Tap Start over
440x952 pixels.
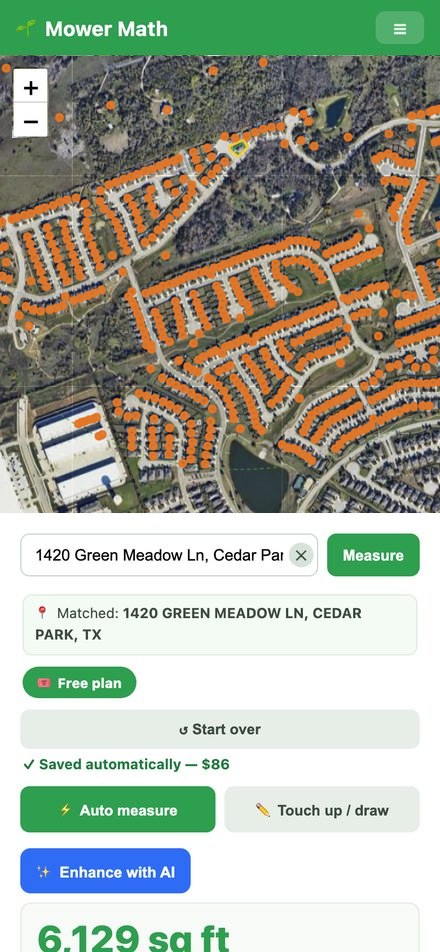(220, 729)
